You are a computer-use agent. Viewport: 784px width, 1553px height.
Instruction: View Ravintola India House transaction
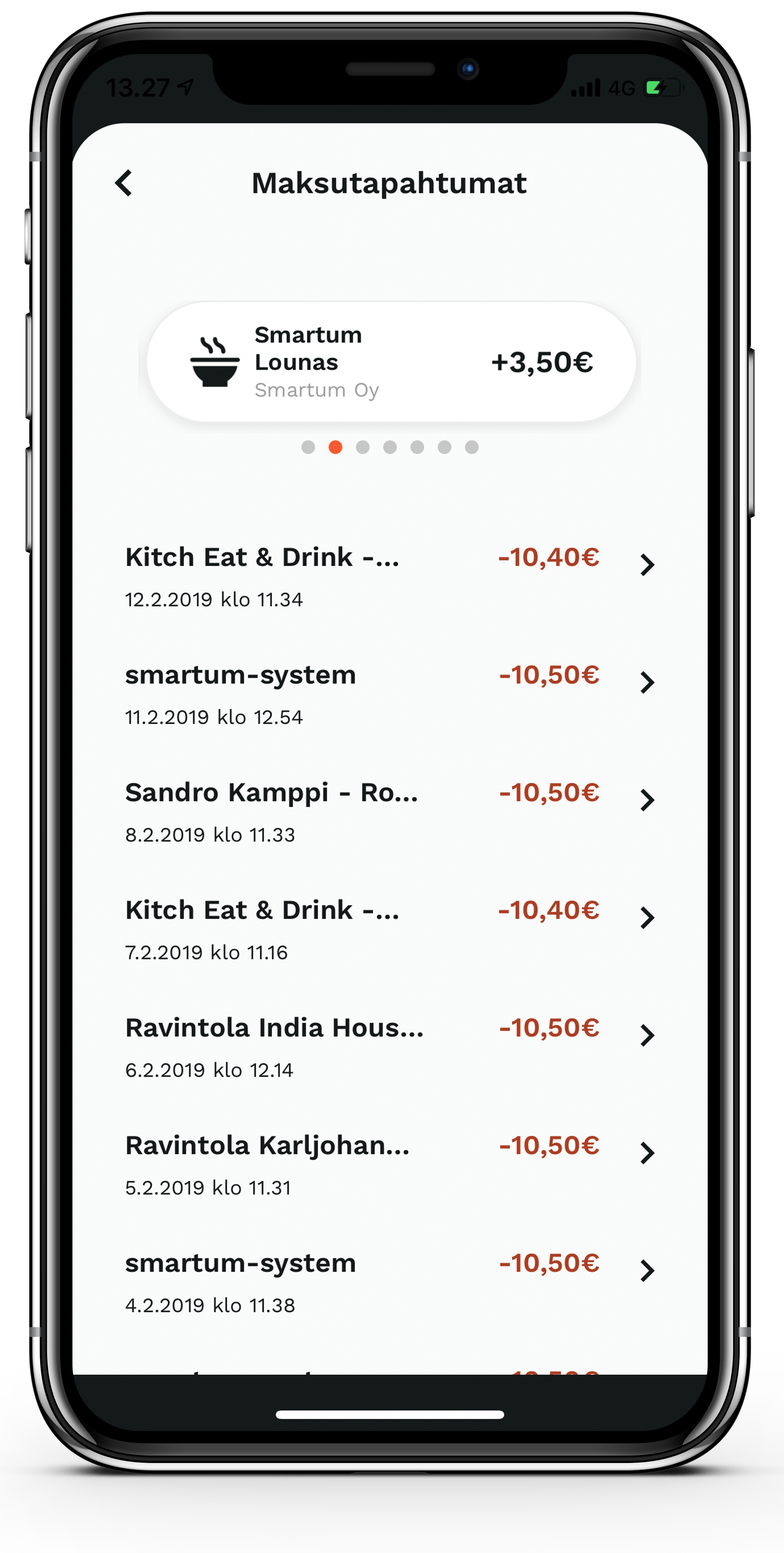(389, 1046)
